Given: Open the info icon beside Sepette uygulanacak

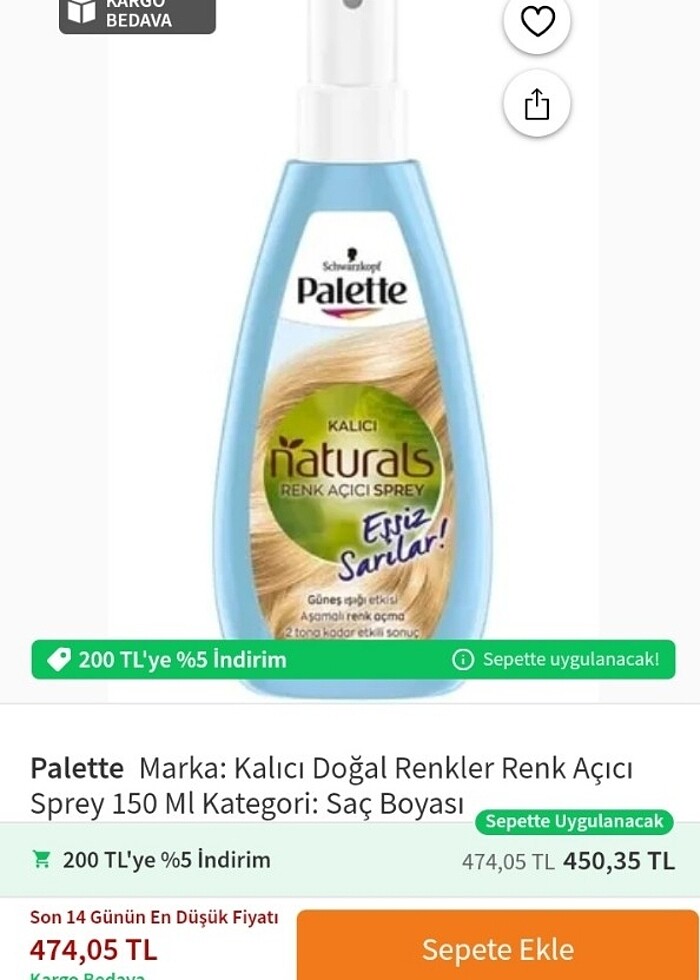Looking at the screenshot, I should [463, 659].
